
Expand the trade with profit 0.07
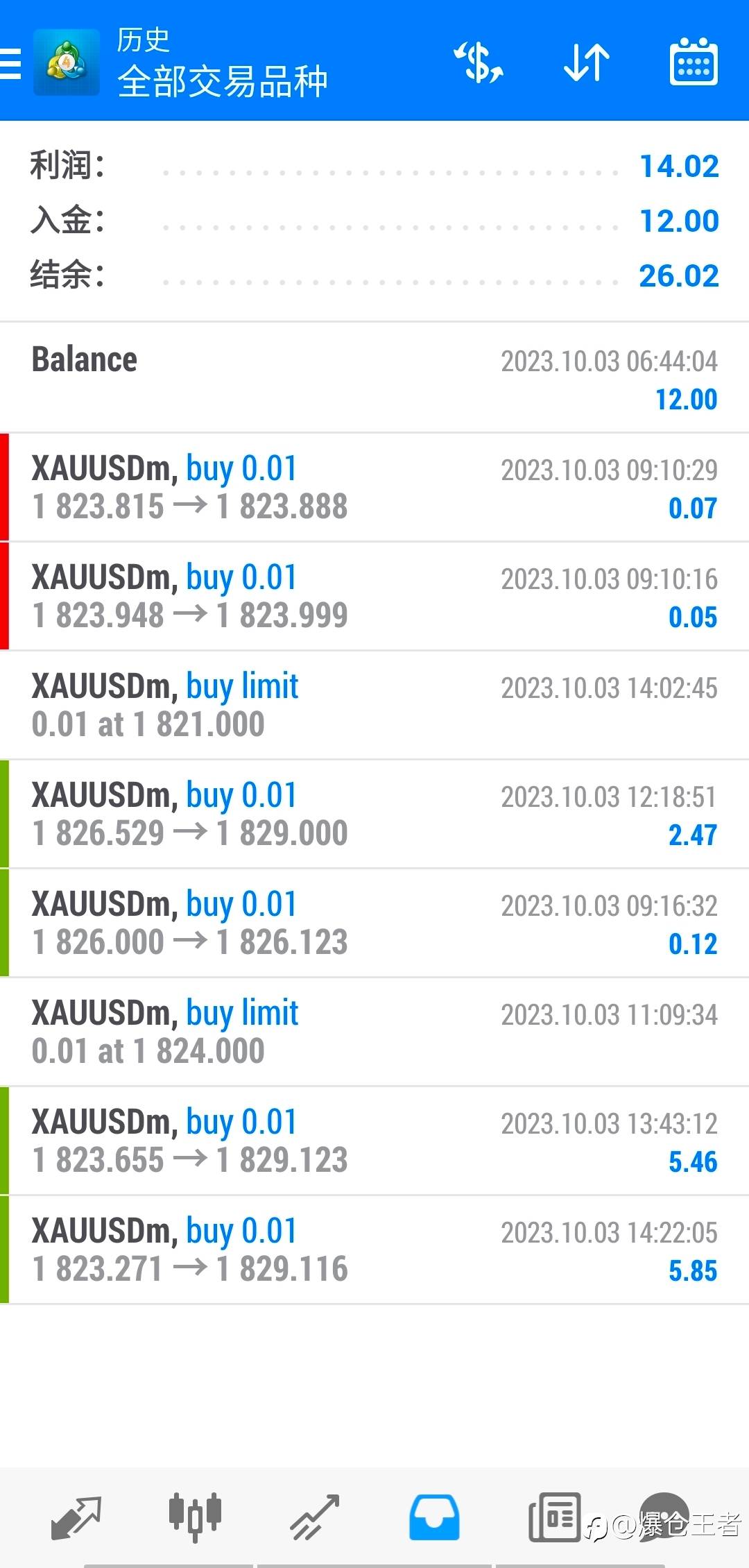[374, 487]
